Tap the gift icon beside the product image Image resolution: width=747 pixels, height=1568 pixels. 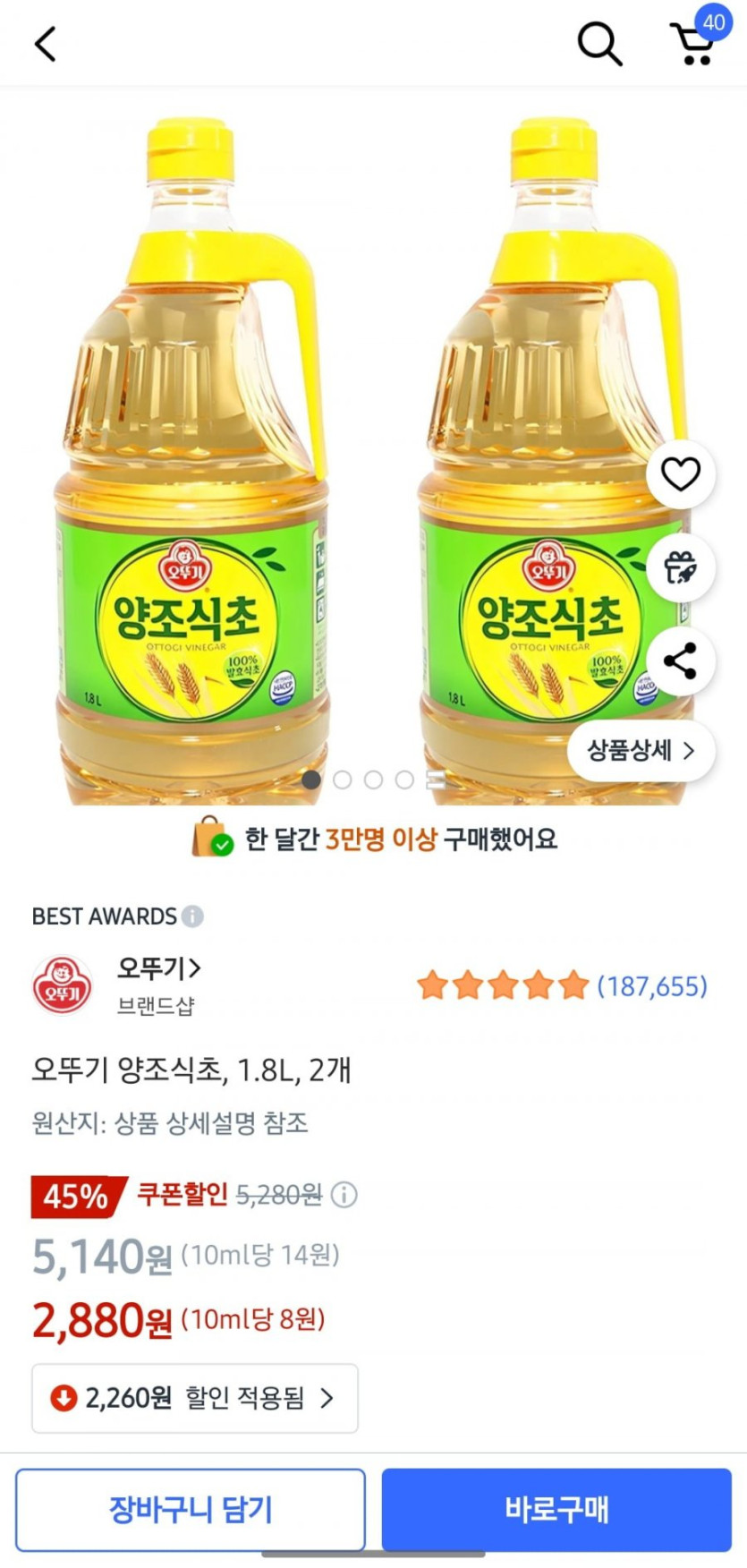pyautogui.click(x=680, y=567)
